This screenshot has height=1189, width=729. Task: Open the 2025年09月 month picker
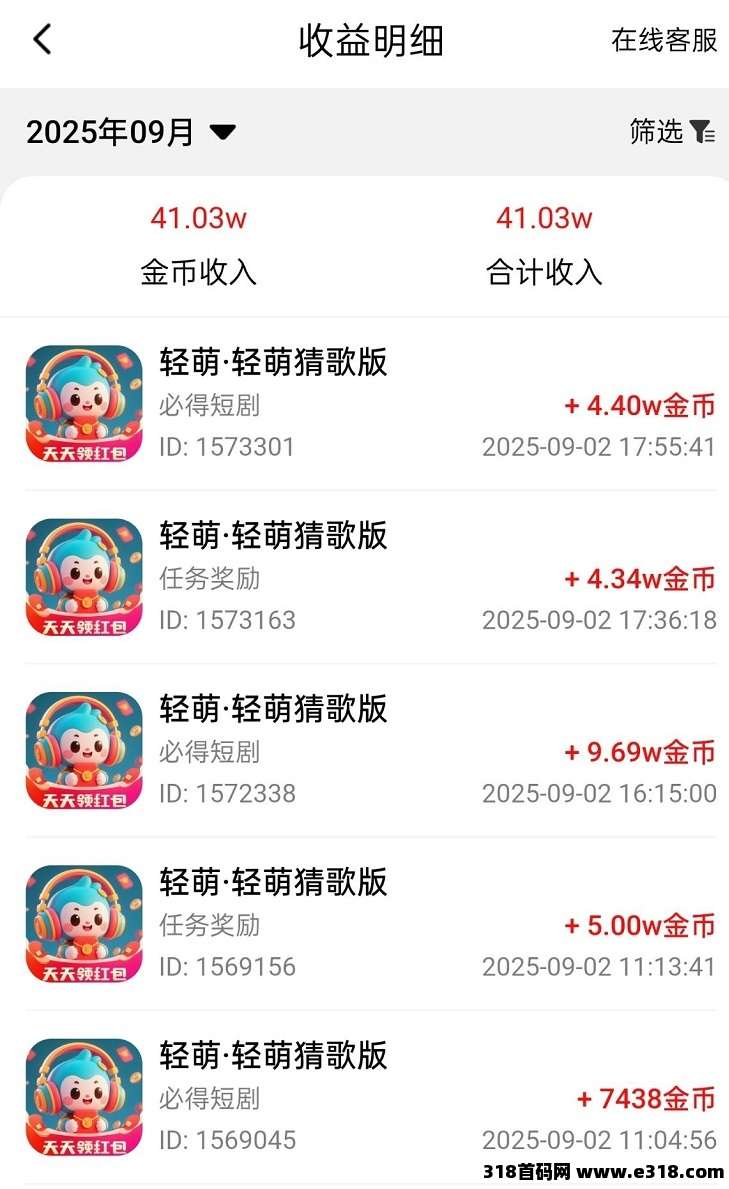point(130,132)
